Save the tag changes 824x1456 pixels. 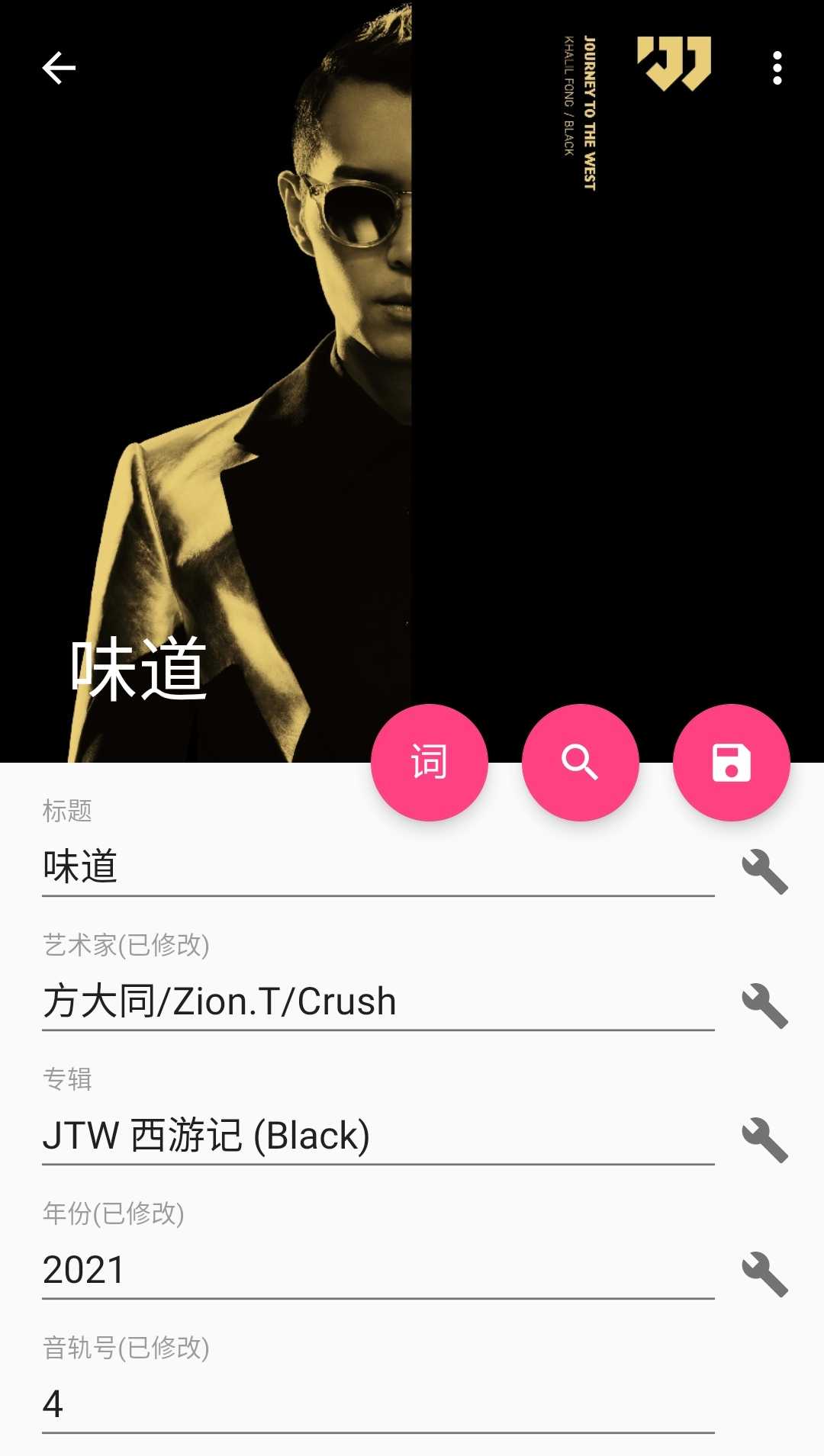(x=731, y=762)
